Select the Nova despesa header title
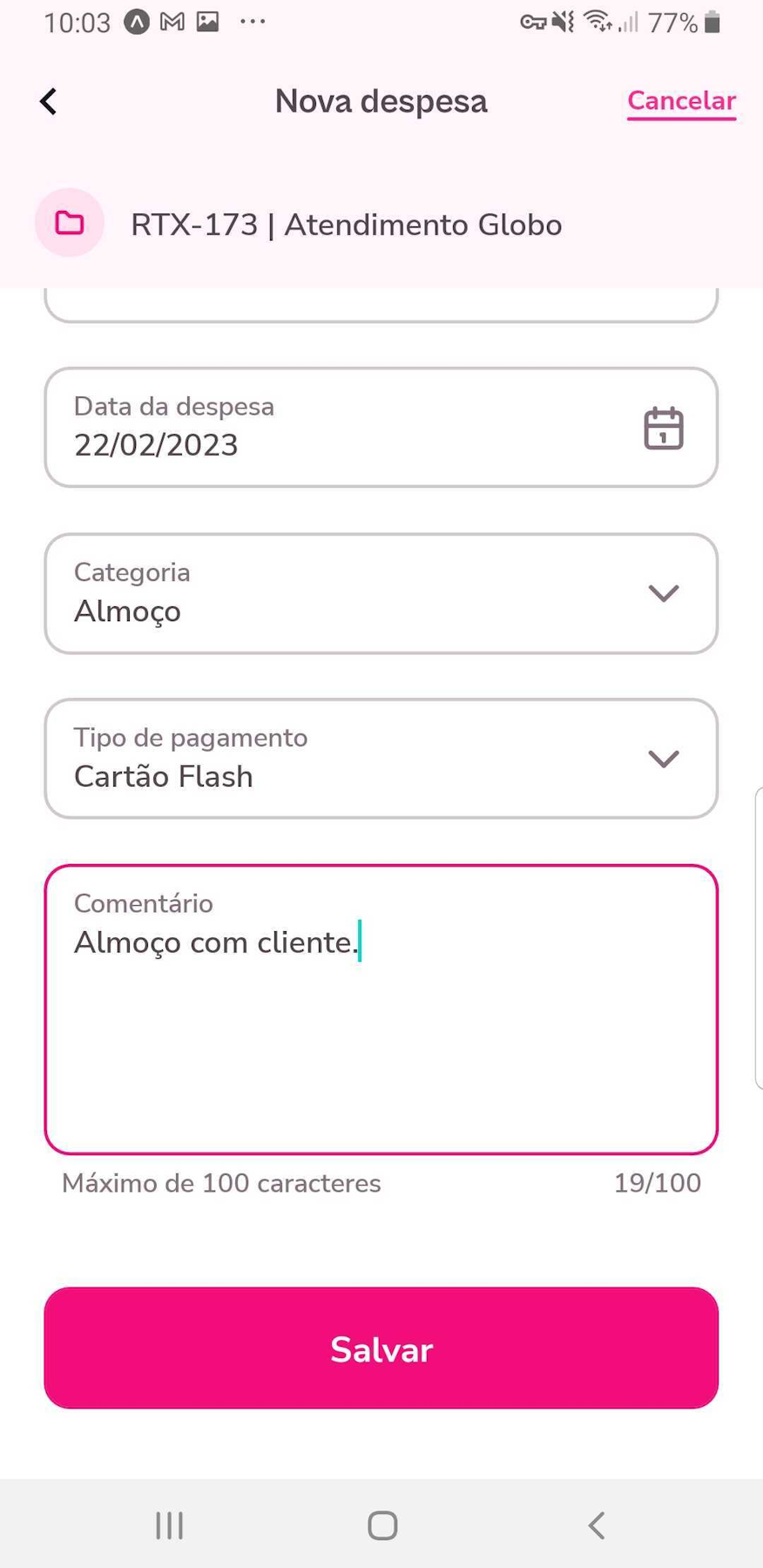The image size is (763, 1568). point(381,100)
